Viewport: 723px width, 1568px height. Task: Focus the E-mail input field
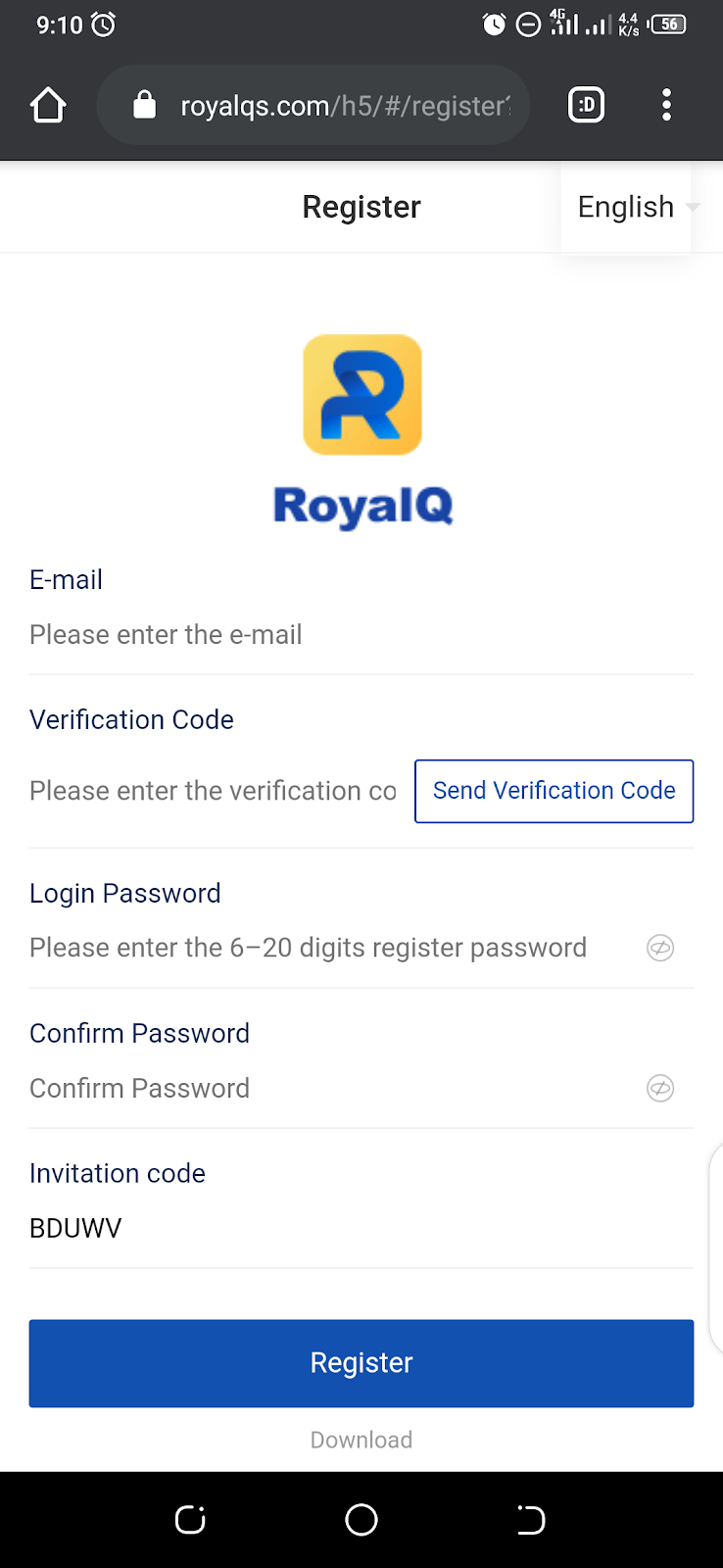361,635
